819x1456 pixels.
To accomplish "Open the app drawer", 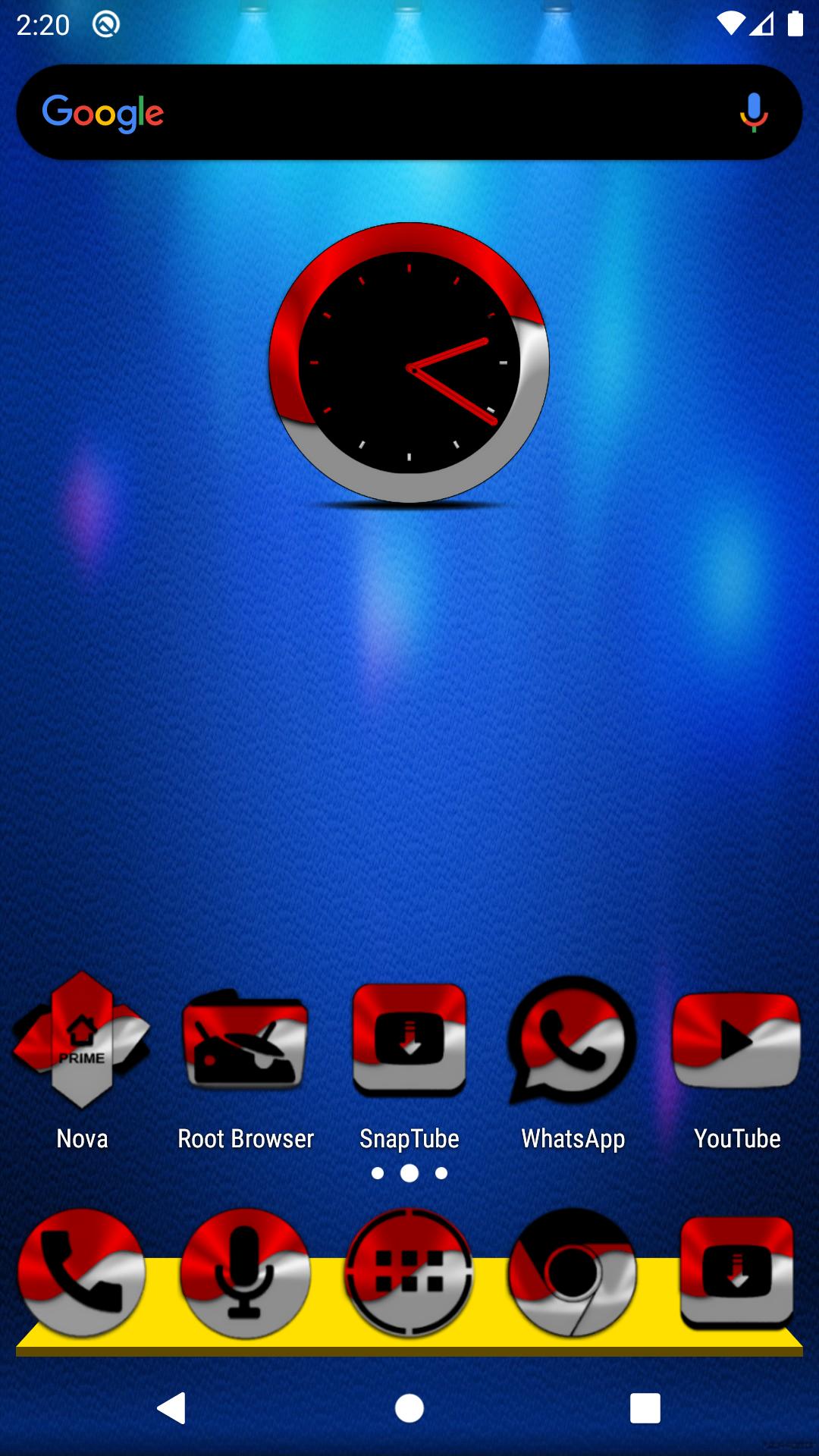I will point(409,1272).
